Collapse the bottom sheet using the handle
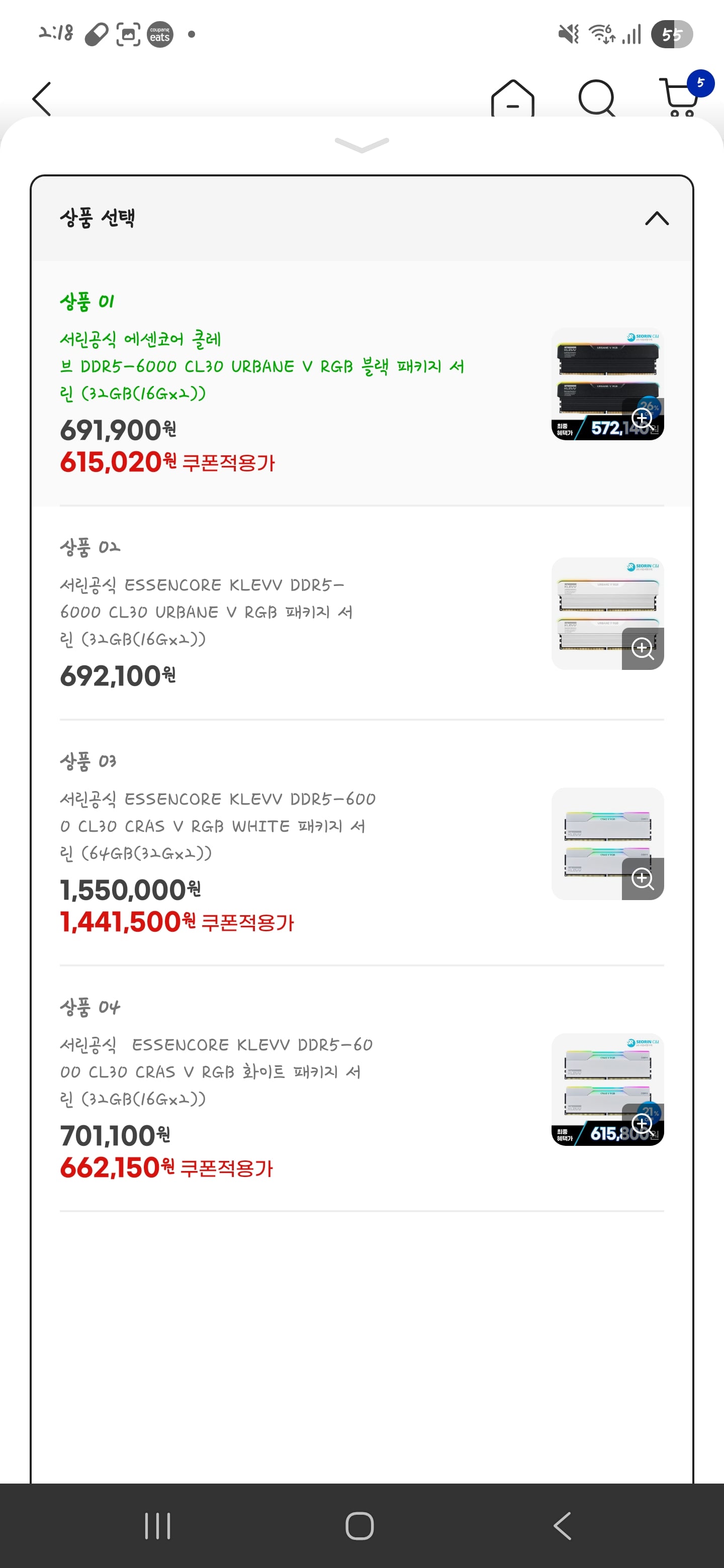The width and height of the screenshot is (724, 1568). coord(361,145)
